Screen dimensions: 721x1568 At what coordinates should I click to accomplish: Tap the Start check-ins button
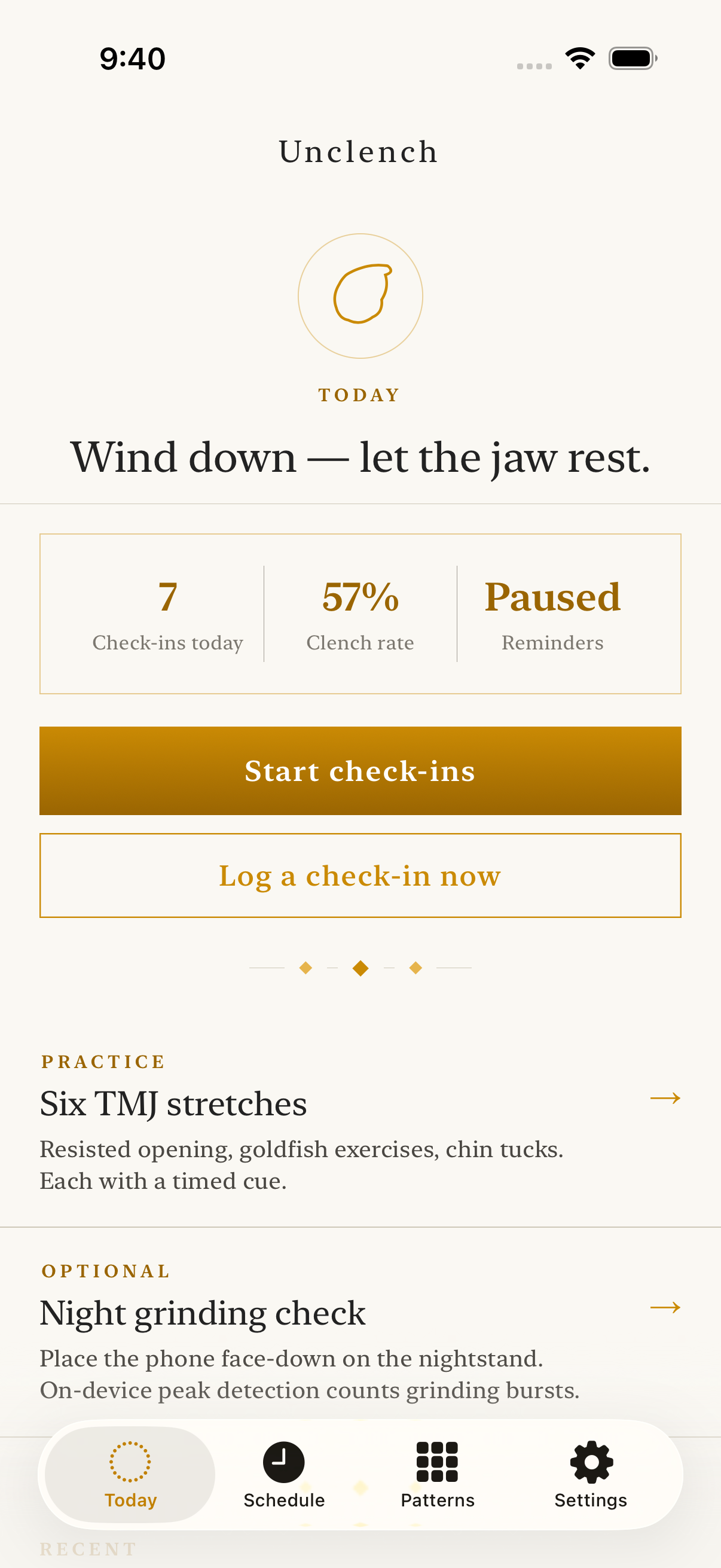360,771
